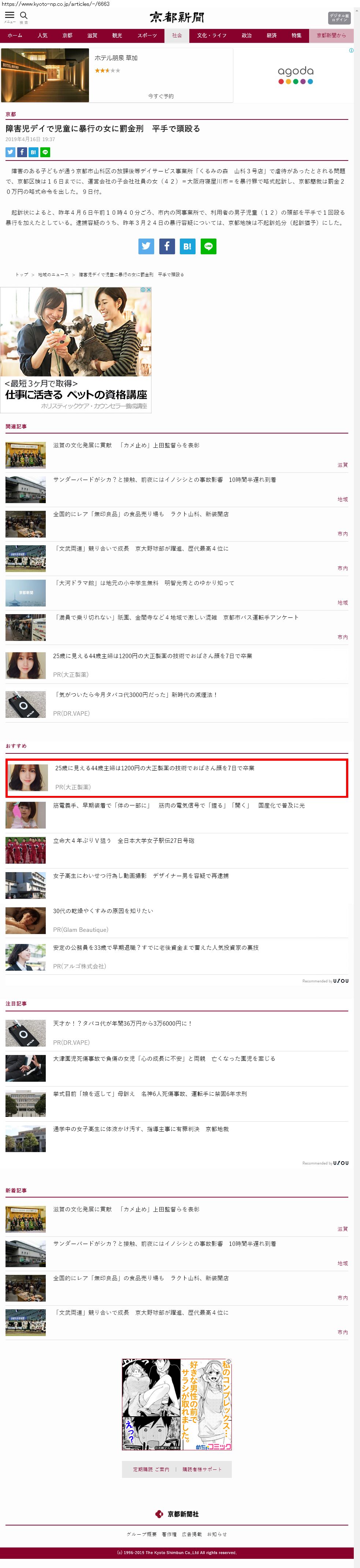Read the 無印良品 food section article in 関連記事
This screenshot has width=360, height=1568.
point(141,514)
